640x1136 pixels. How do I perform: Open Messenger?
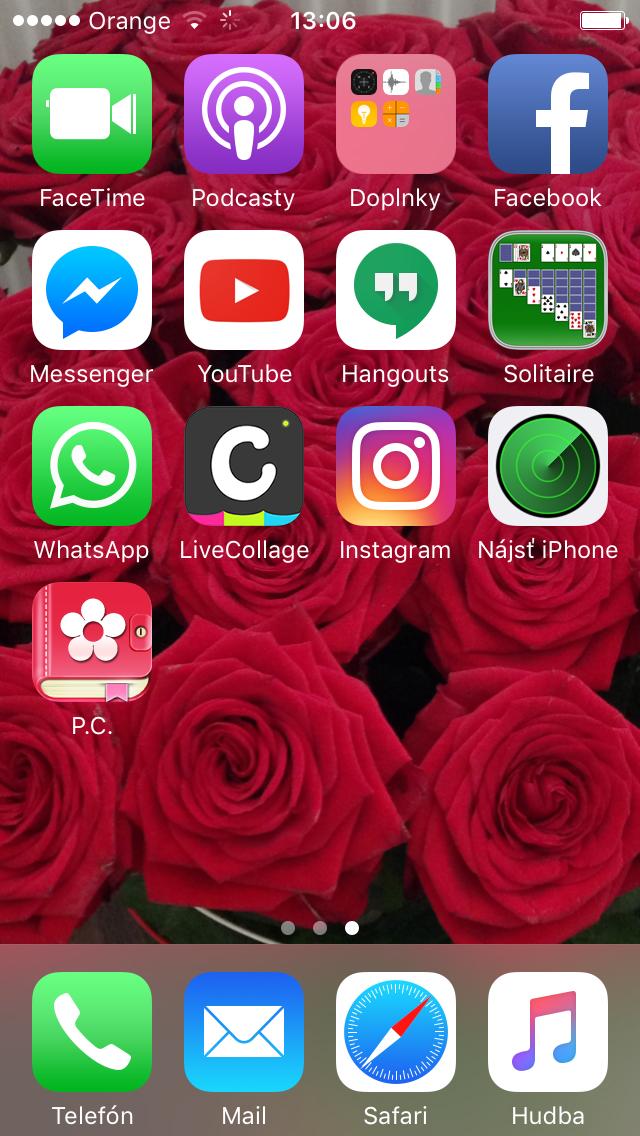(92, 290)
